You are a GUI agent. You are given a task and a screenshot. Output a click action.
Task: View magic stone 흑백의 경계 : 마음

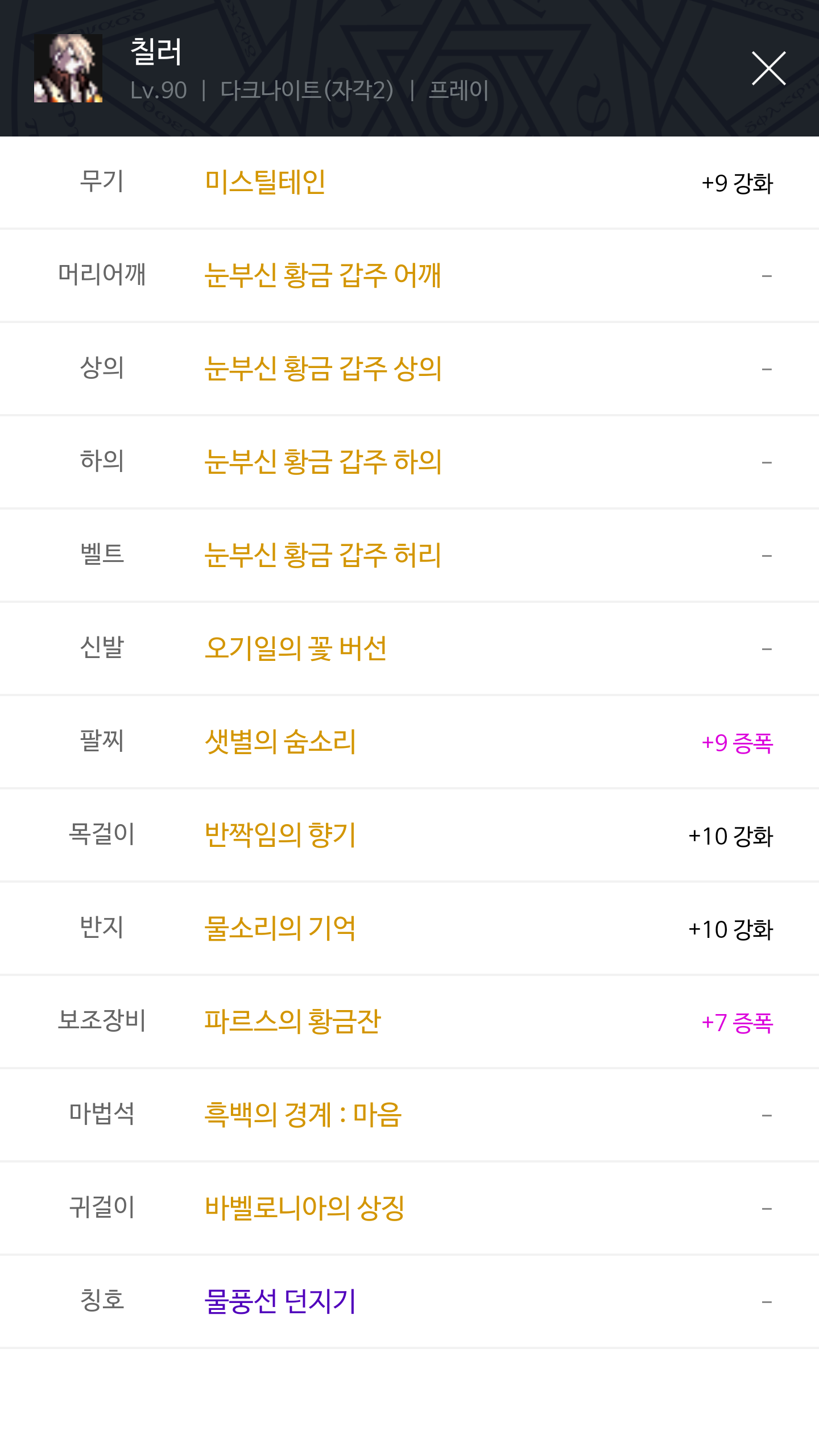(303, 1115)
